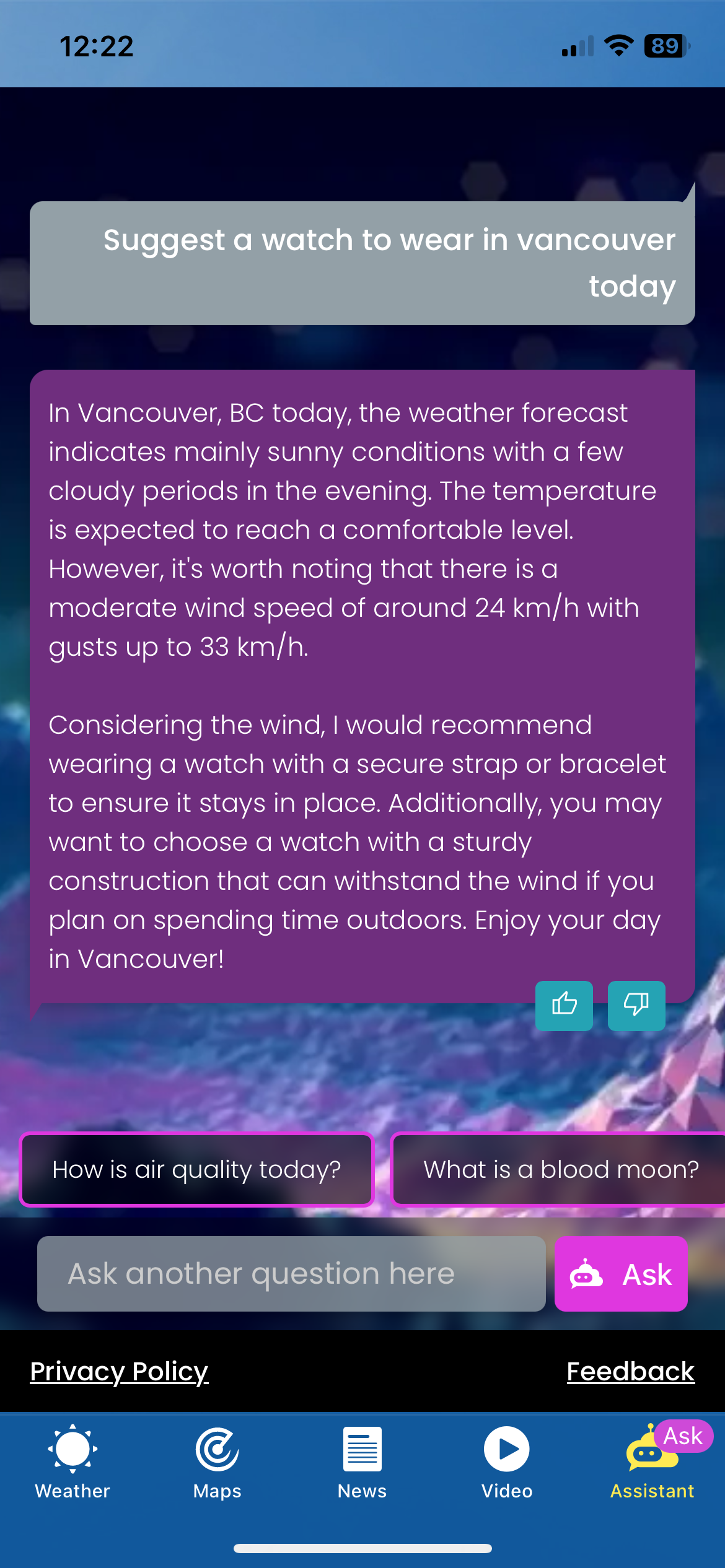Screen dimensions: 725x1568
Task: Tap the pink Ask button
Action: [x=621, y=1274]
